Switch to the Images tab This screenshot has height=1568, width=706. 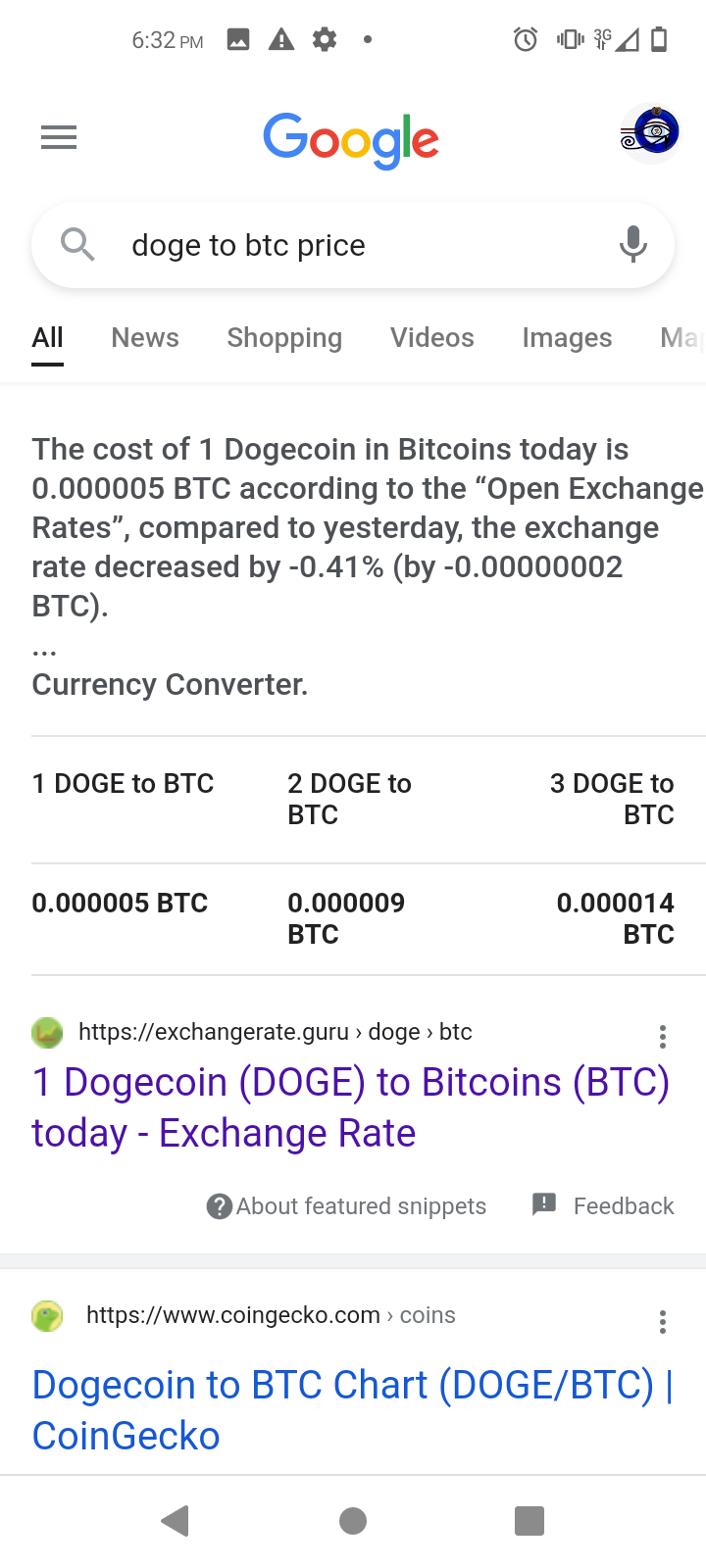[x=567, y=337]
